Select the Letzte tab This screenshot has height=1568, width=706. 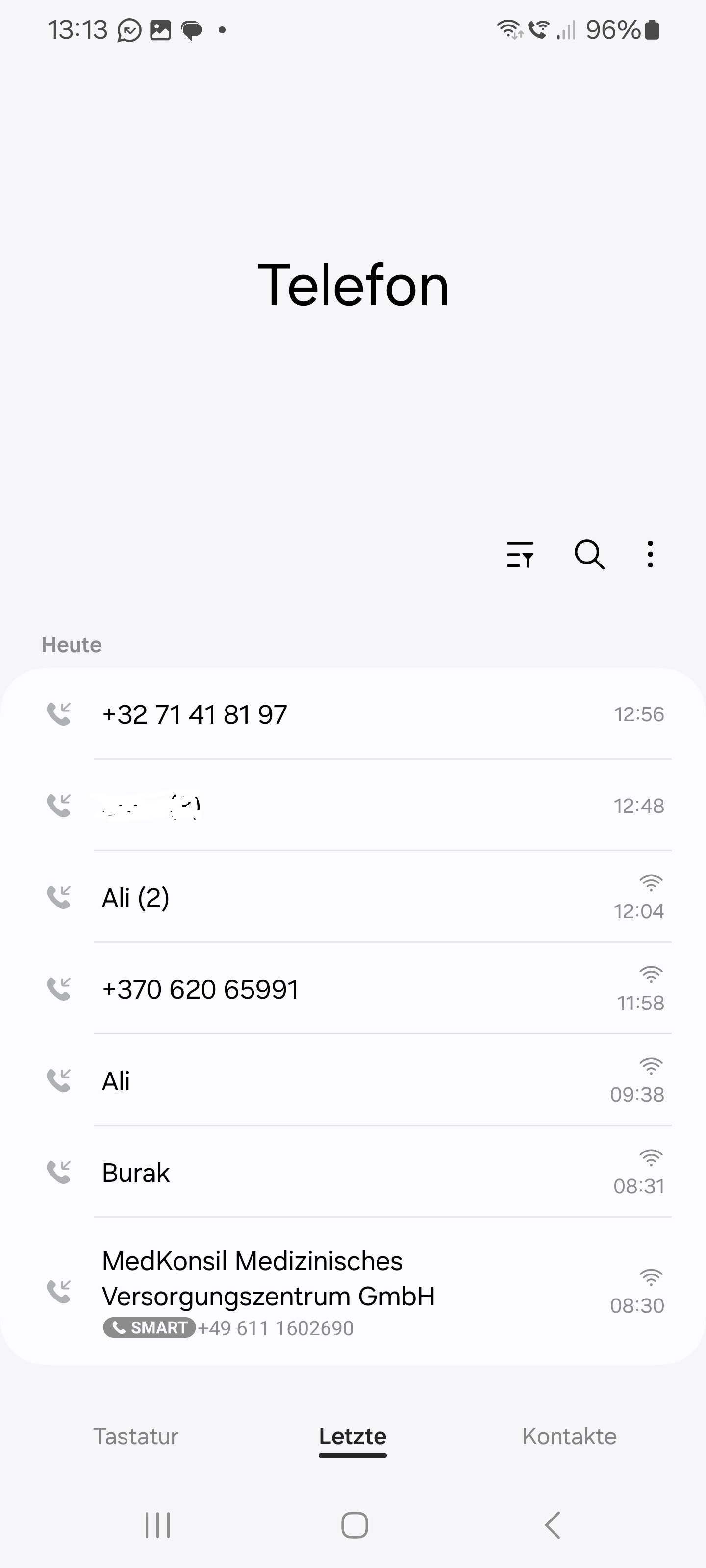click(x=353, y=1437)
